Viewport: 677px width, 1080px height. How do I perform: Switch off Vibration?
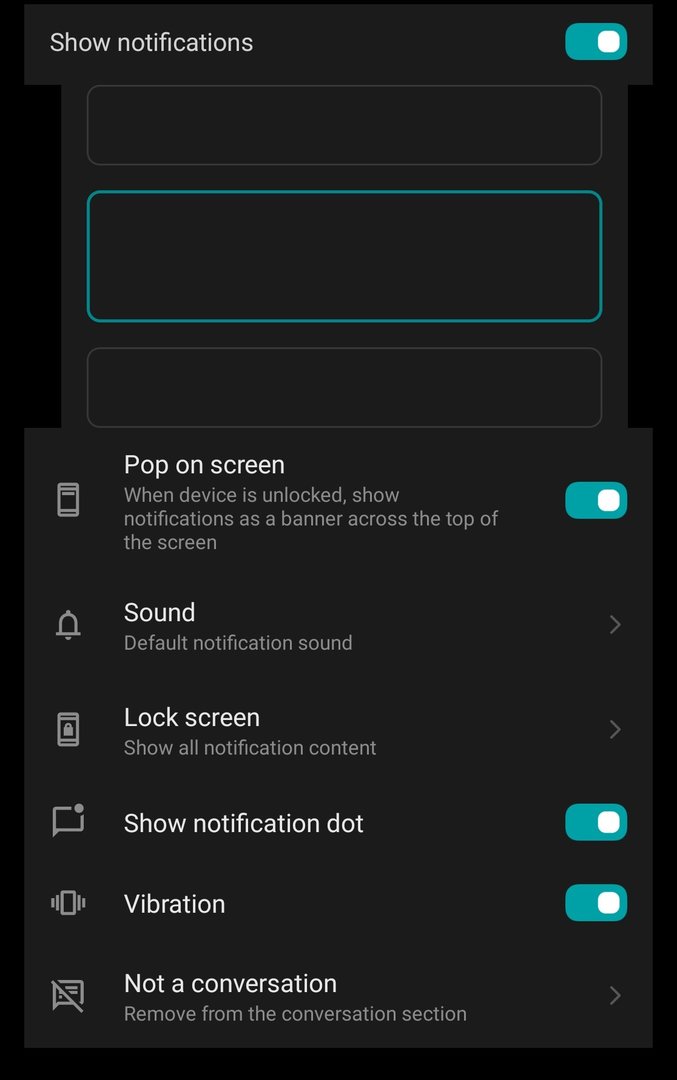click(x=595, y=903)
